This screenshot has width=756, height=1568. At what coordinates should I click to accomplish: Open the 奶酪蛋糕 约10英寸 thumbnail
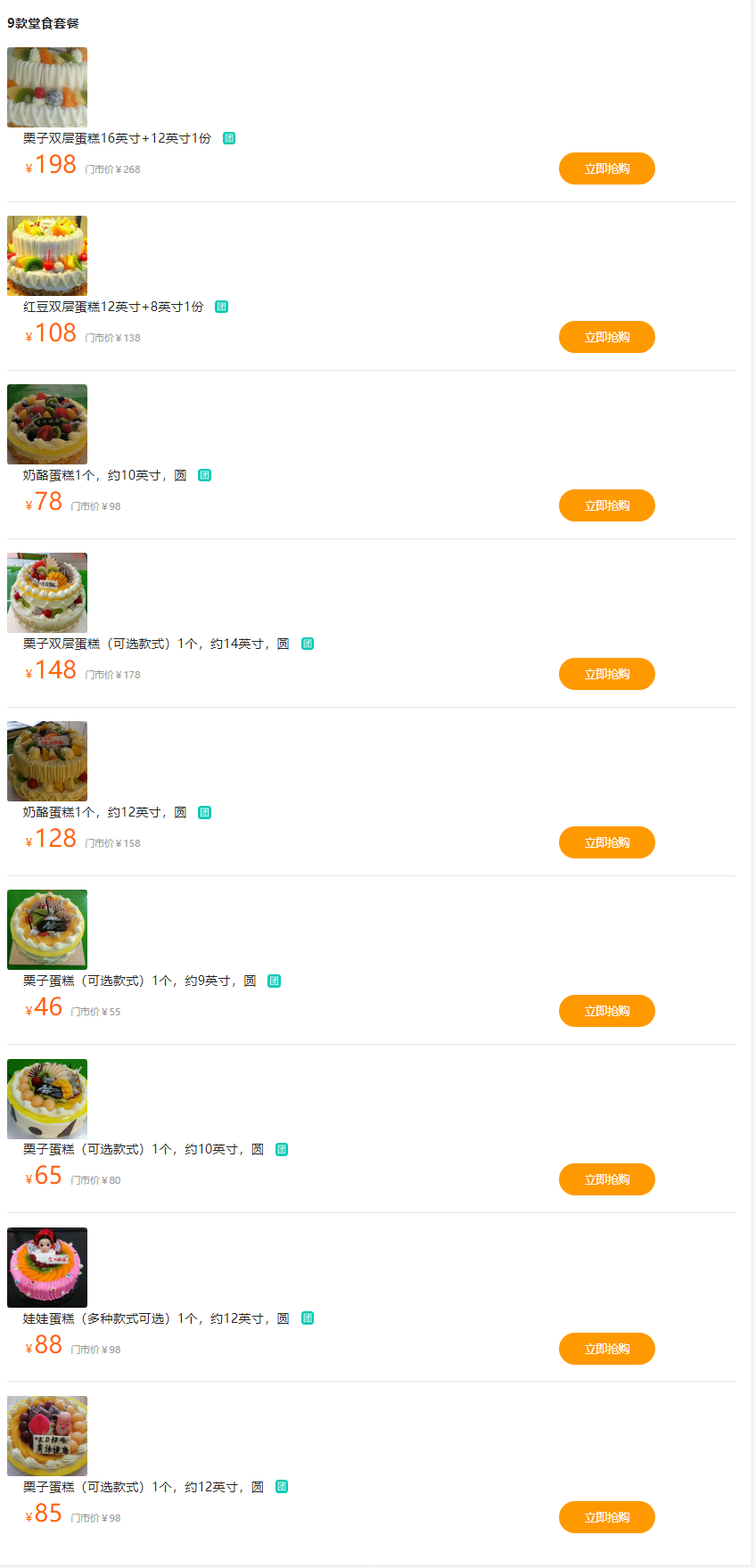pyautogui.click(x=47, y=424)
